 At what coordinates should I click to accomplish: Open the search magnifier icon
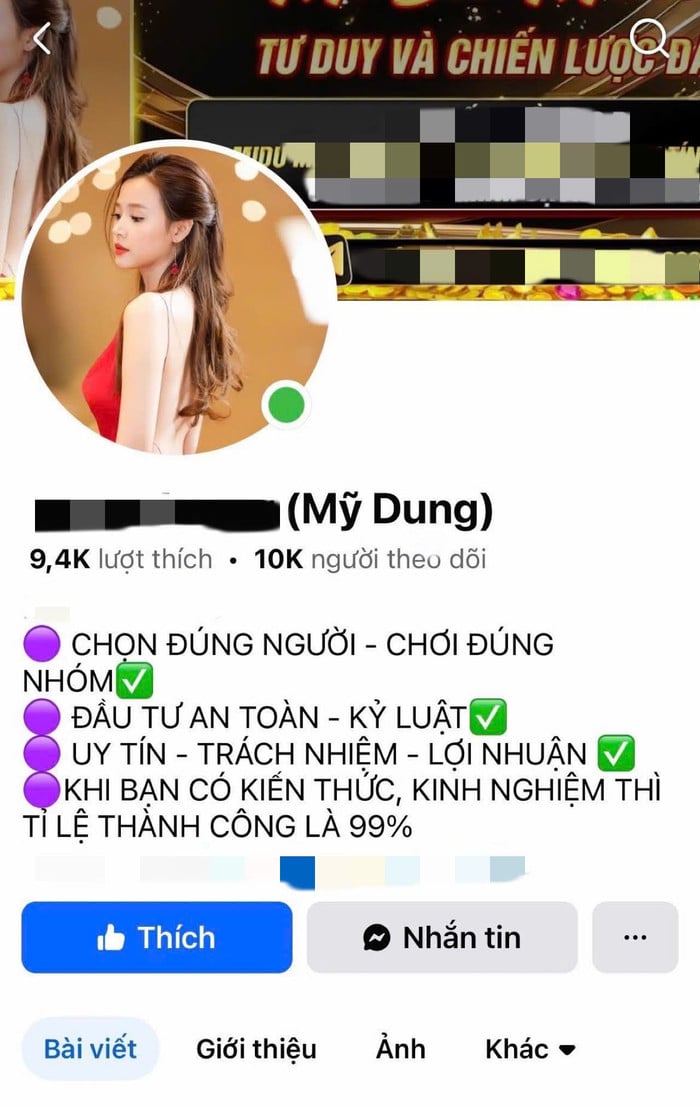point(652,38)
